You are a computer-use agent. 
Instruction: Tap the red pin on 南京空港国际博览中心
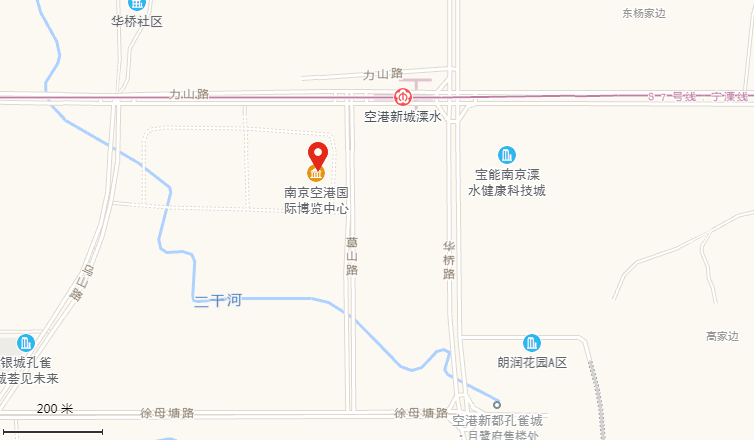pos(317,157)
